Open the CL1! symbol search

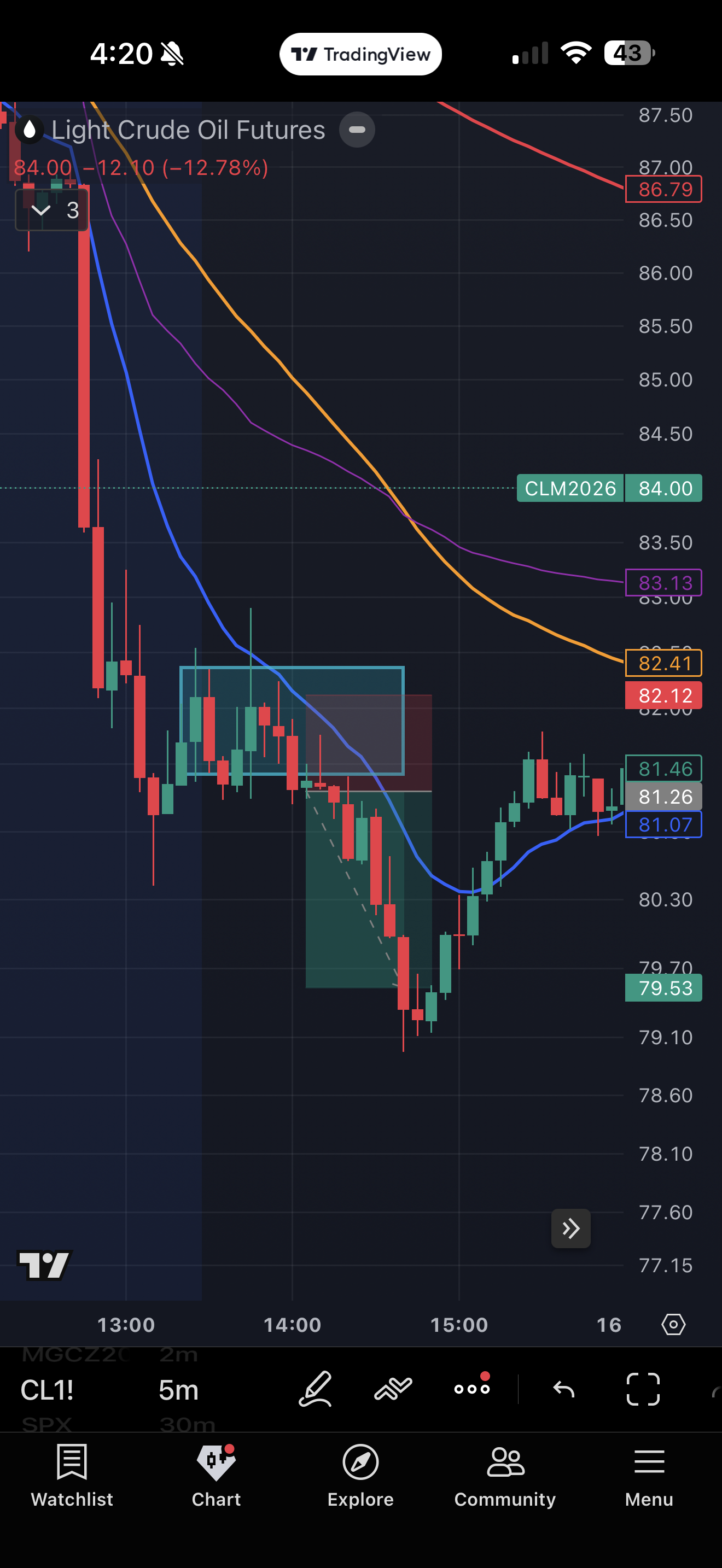[47, 1391]
